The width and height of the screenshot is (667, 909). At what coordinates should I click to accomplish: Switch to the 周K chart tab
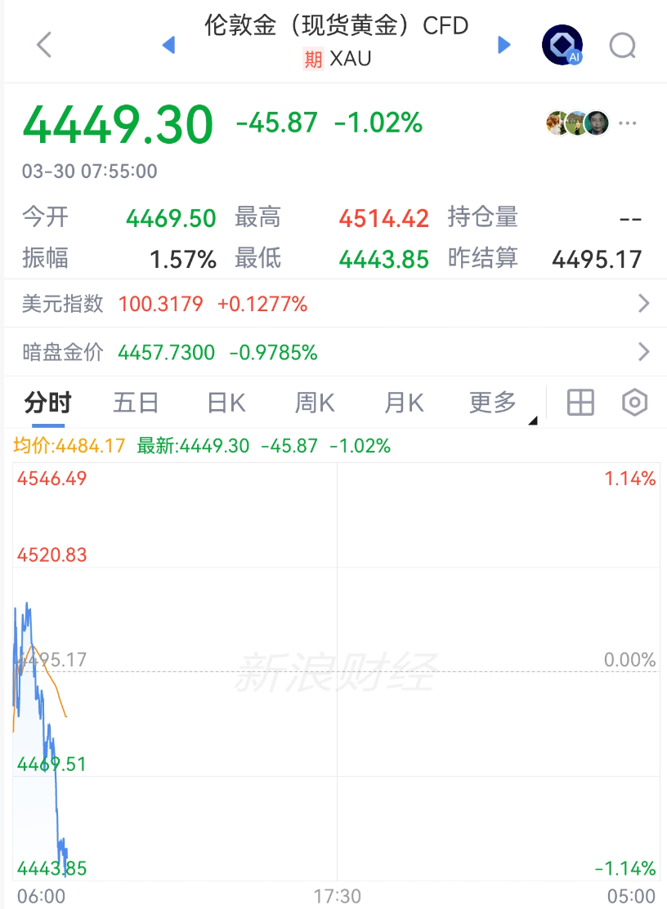tap(314, 403)
